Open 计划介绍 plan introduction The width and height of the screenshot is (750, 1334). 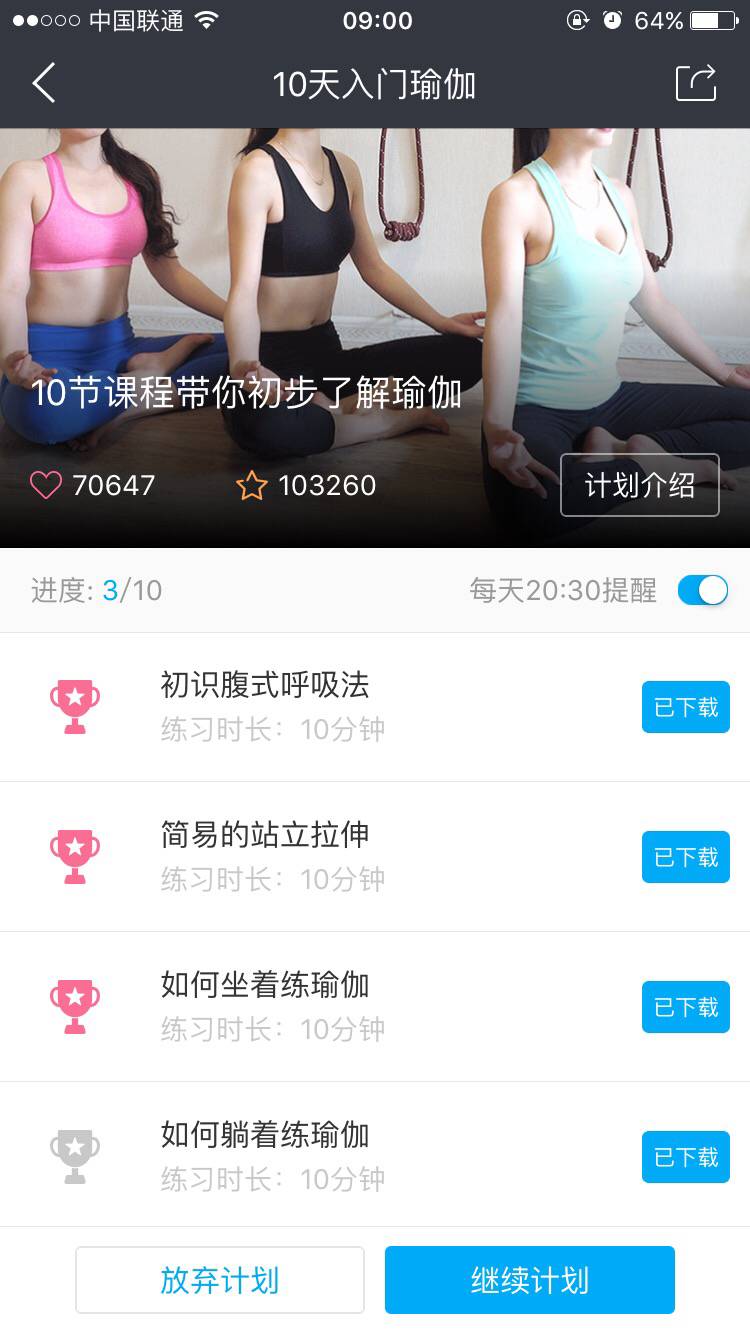click(639, 485)
